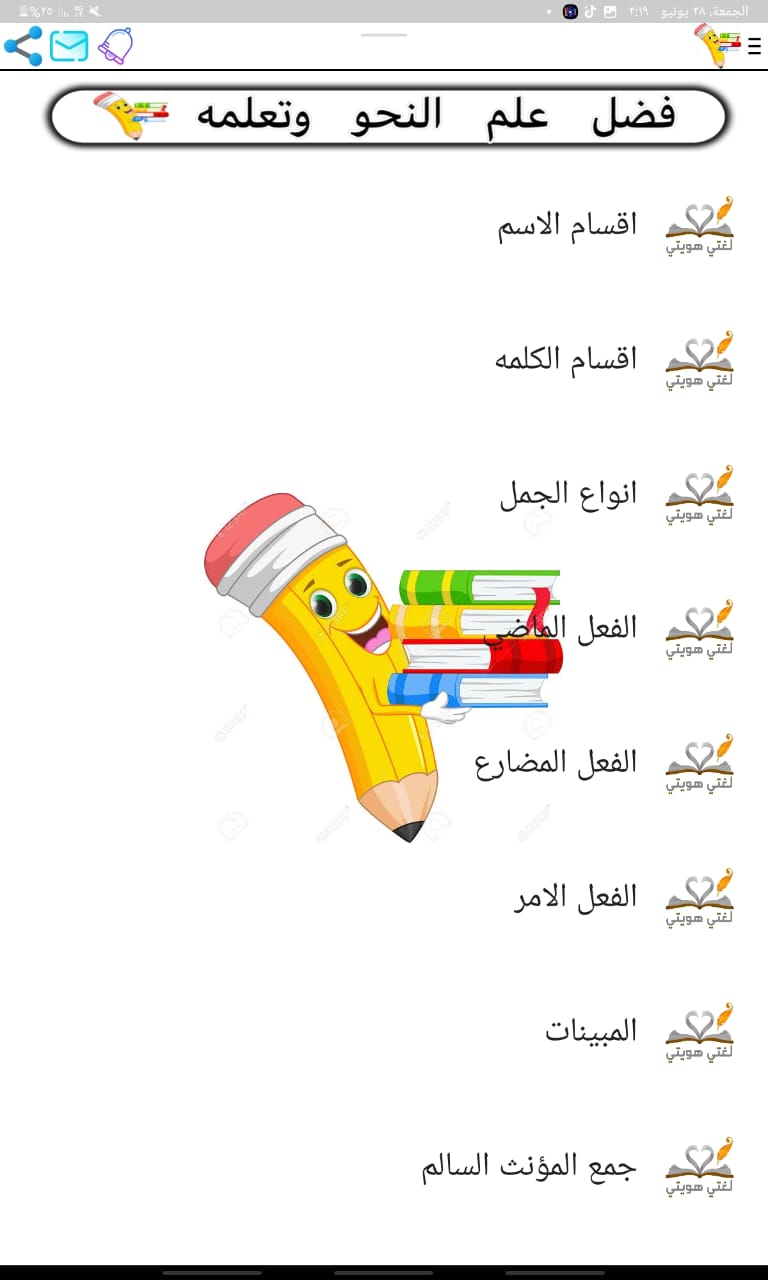Open the email envelope icon
768x1280 pixels.
click(x=69, y=46)
